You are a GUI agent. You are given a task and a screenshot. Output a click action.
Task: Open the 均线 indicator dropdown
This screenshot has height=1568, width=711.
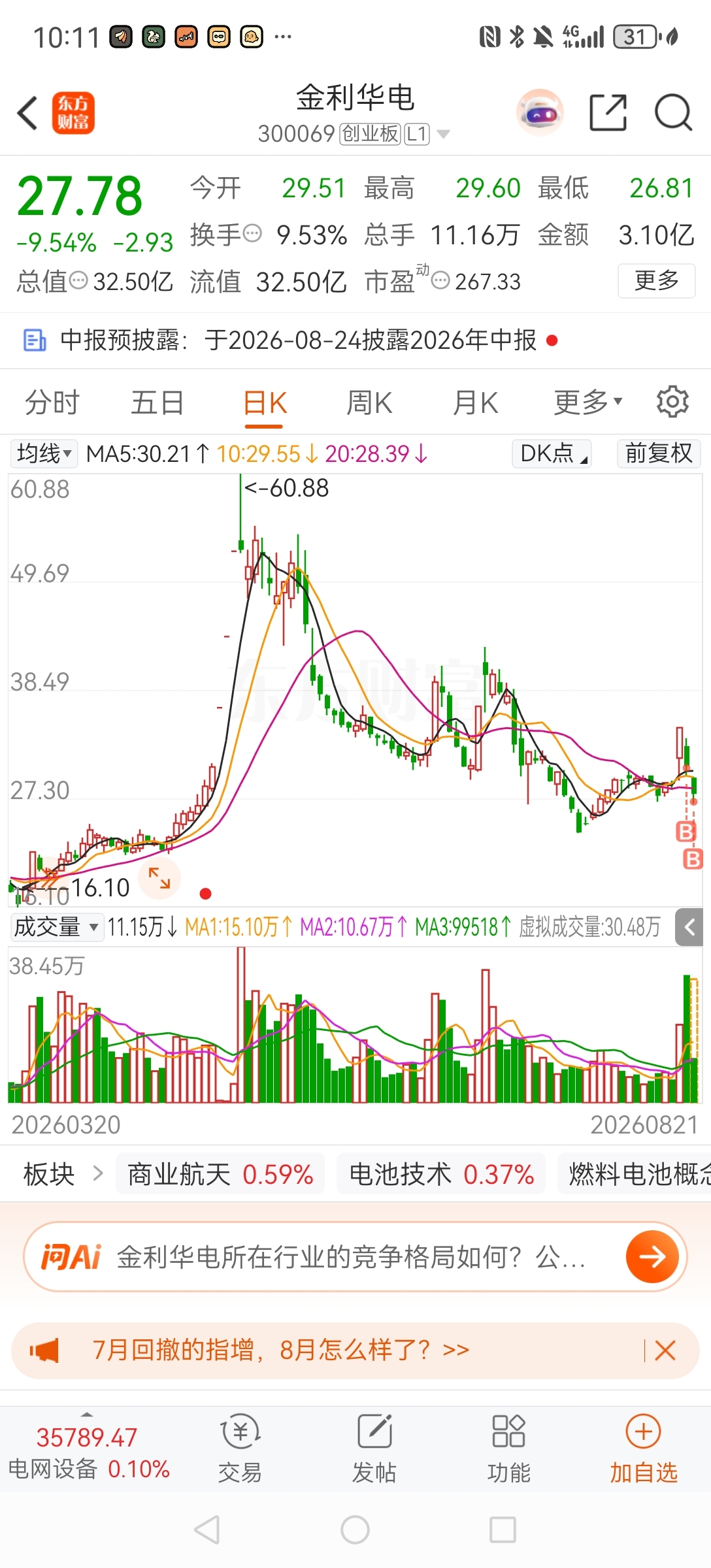(44, 453)
